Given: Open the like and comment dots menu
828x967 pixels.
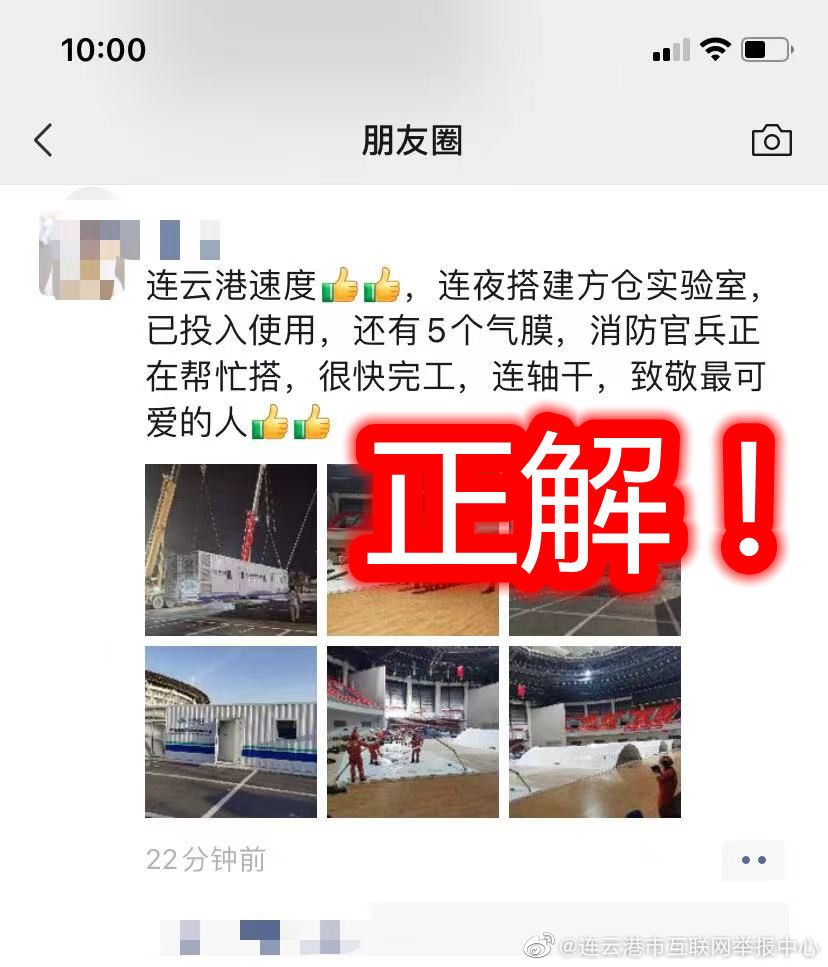Looking at the screenshot, I should click(753, 859).
